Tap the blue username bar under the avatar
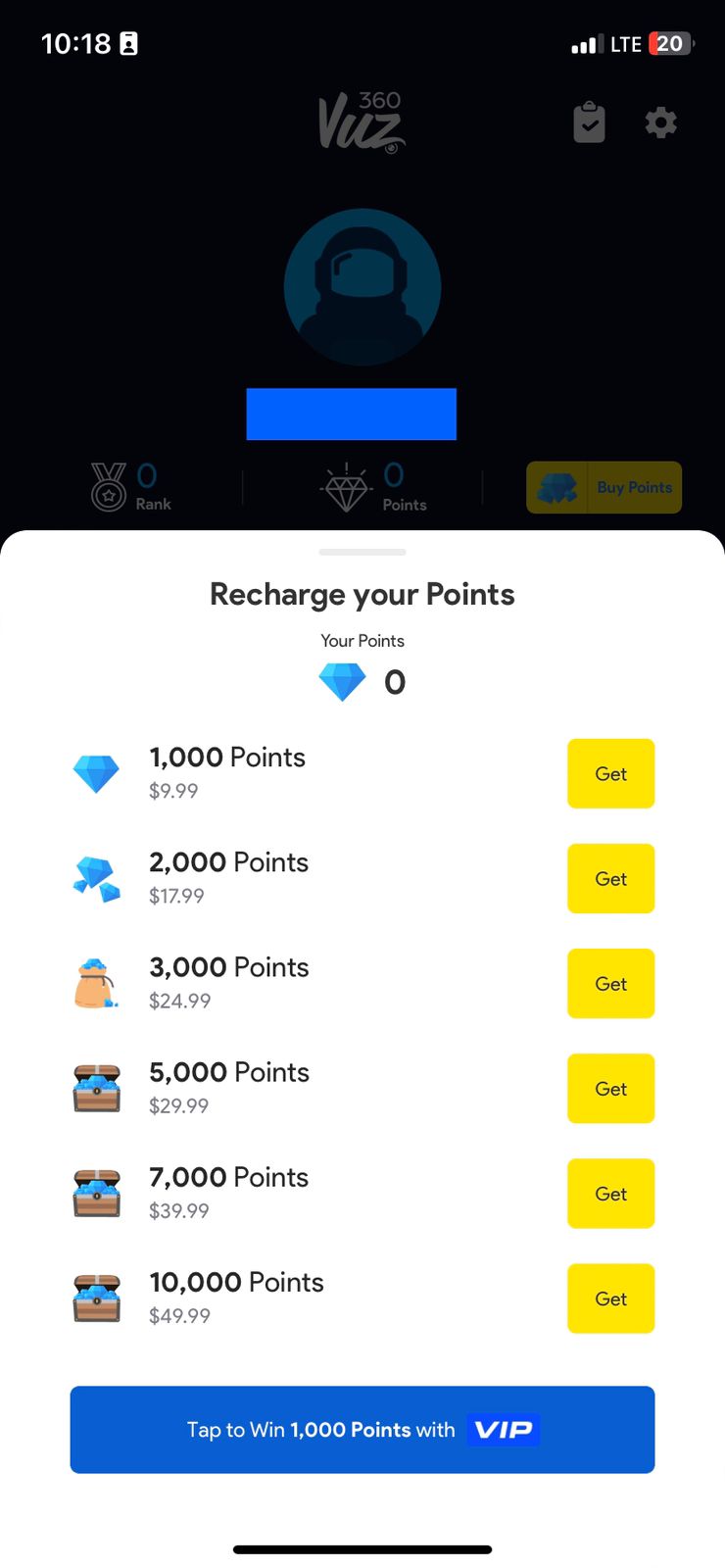 [351, 414]
